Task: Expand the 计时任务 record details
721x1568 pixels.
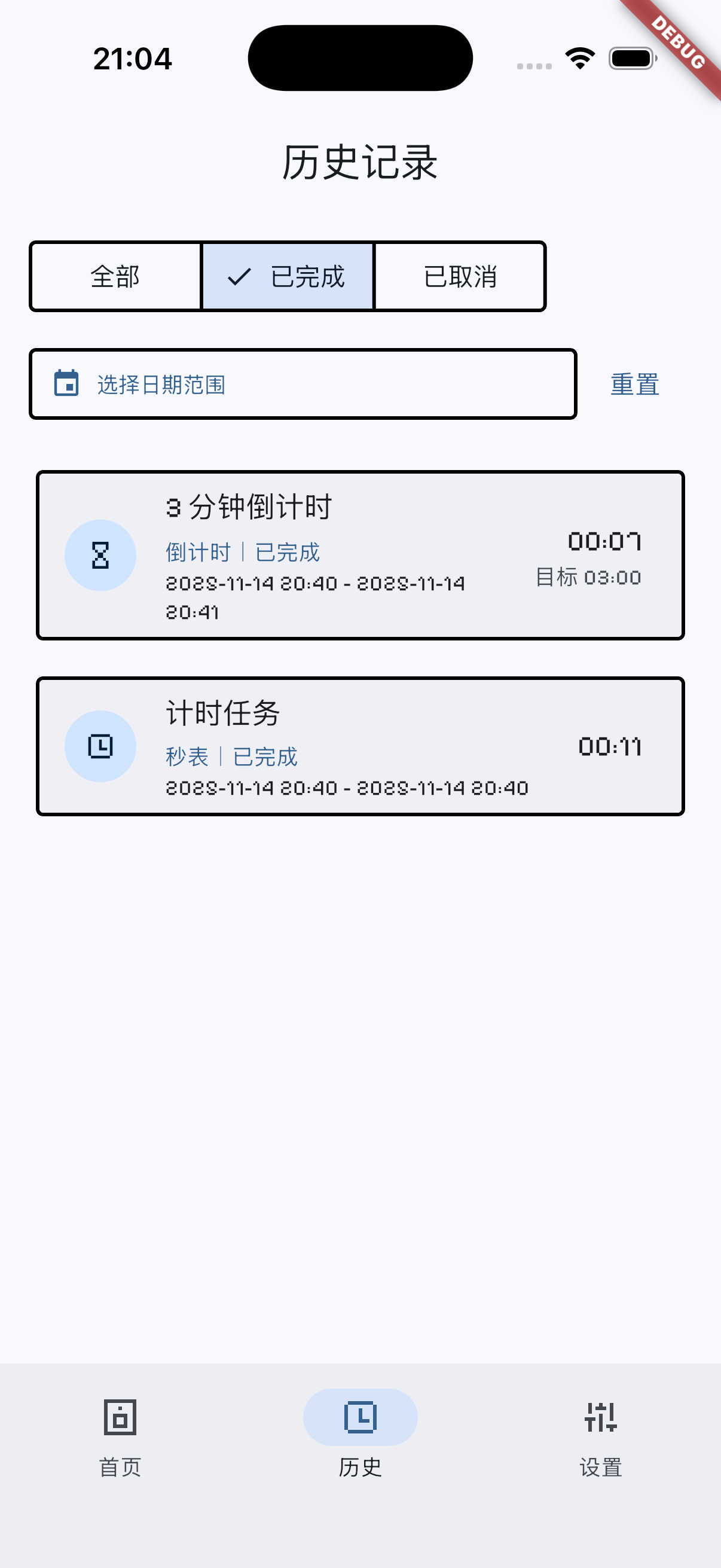Action: point(360,747)
